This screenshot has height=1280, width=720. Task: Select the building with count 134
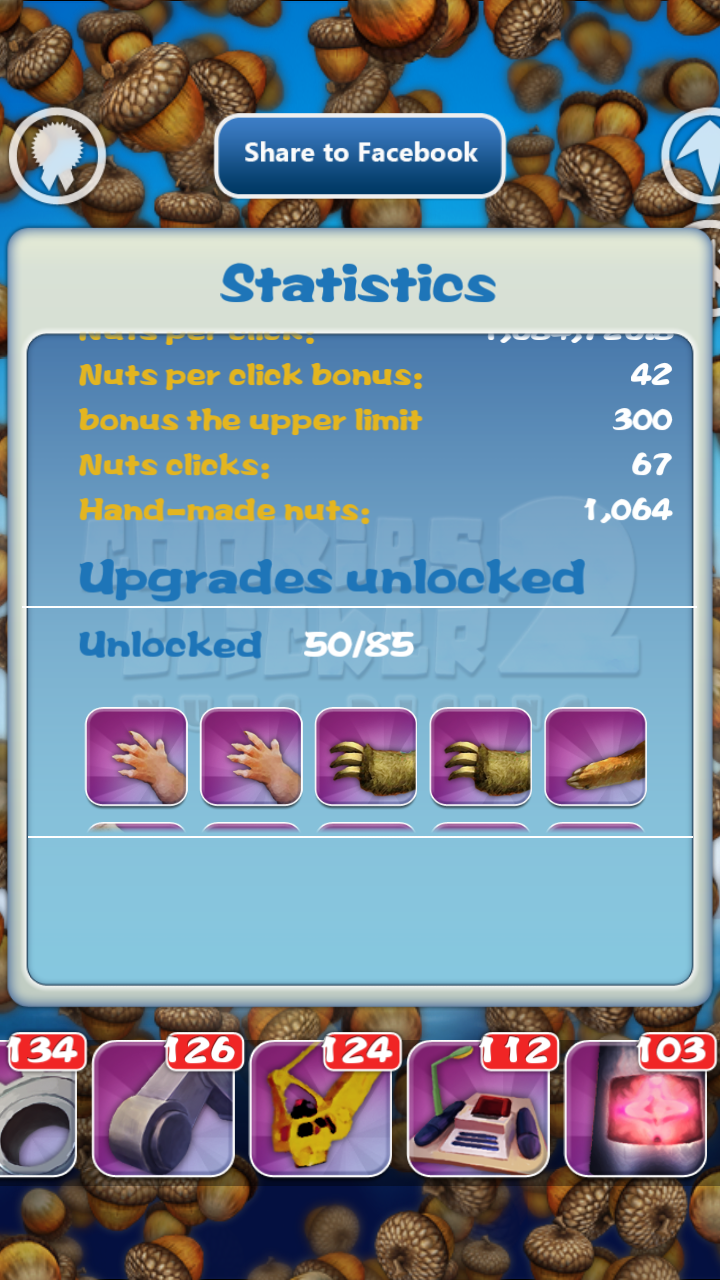click(36, 1110)
